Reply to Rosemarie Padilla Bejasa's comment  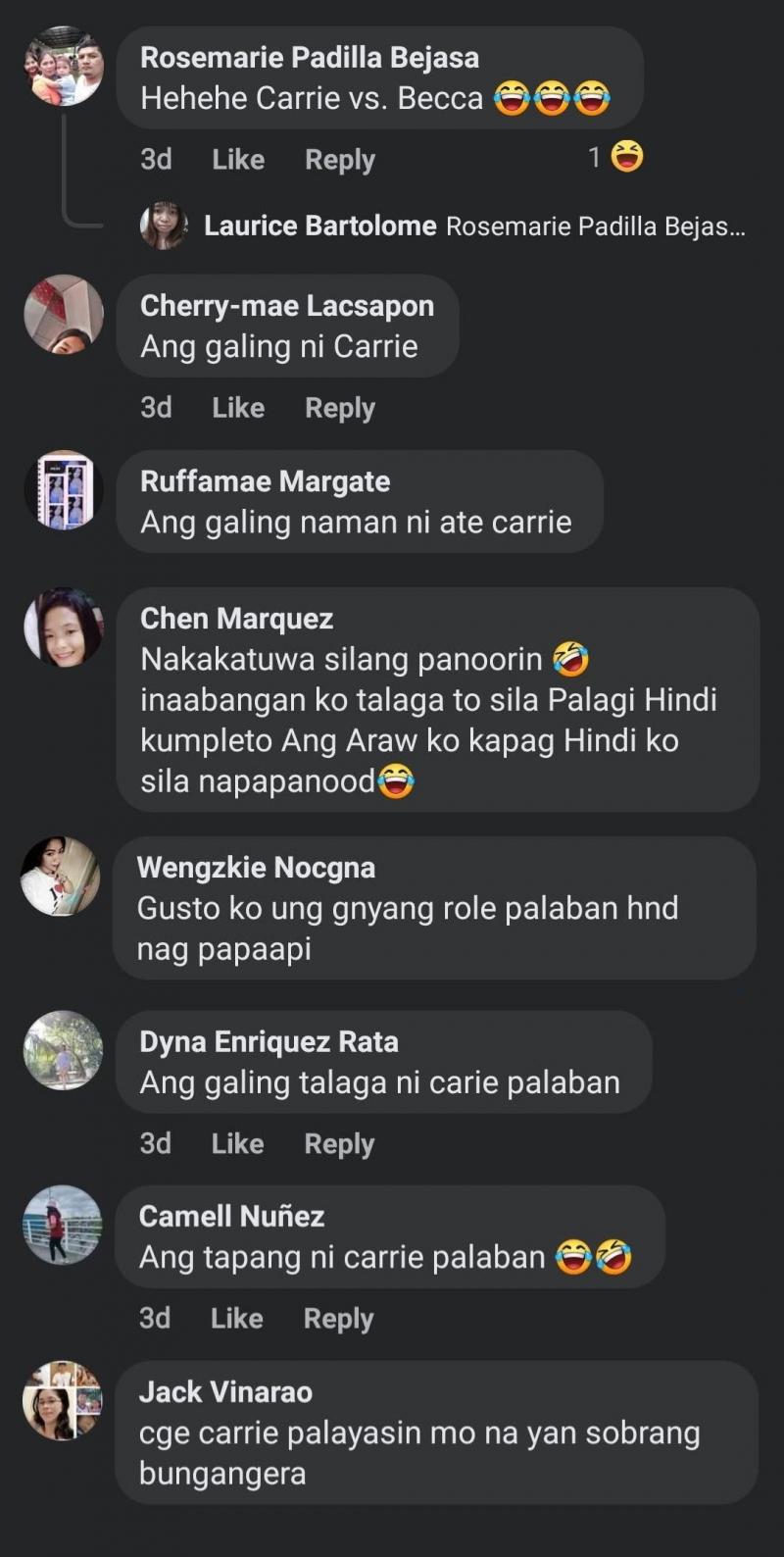(339, 159)
